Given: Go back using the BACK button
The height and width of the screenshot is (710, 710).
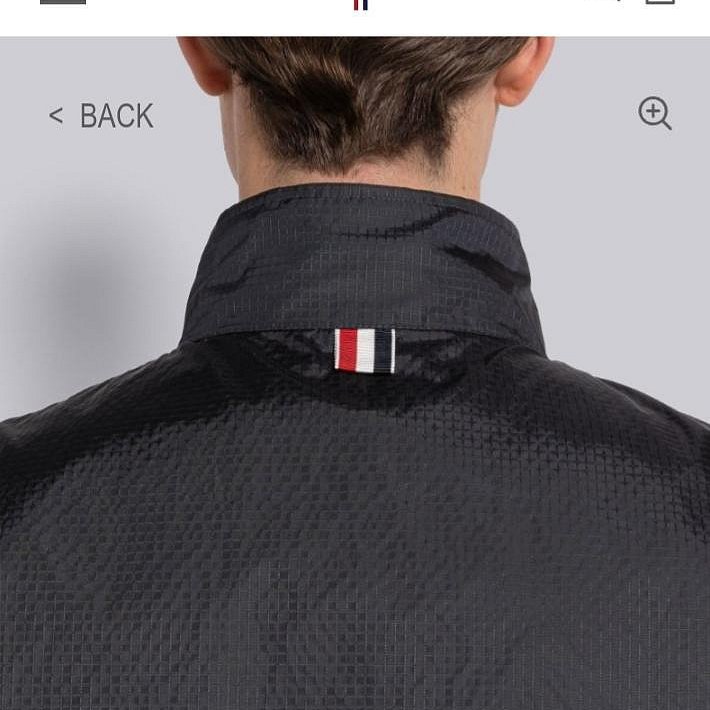Looking at the screenshot, I should 101,116.
